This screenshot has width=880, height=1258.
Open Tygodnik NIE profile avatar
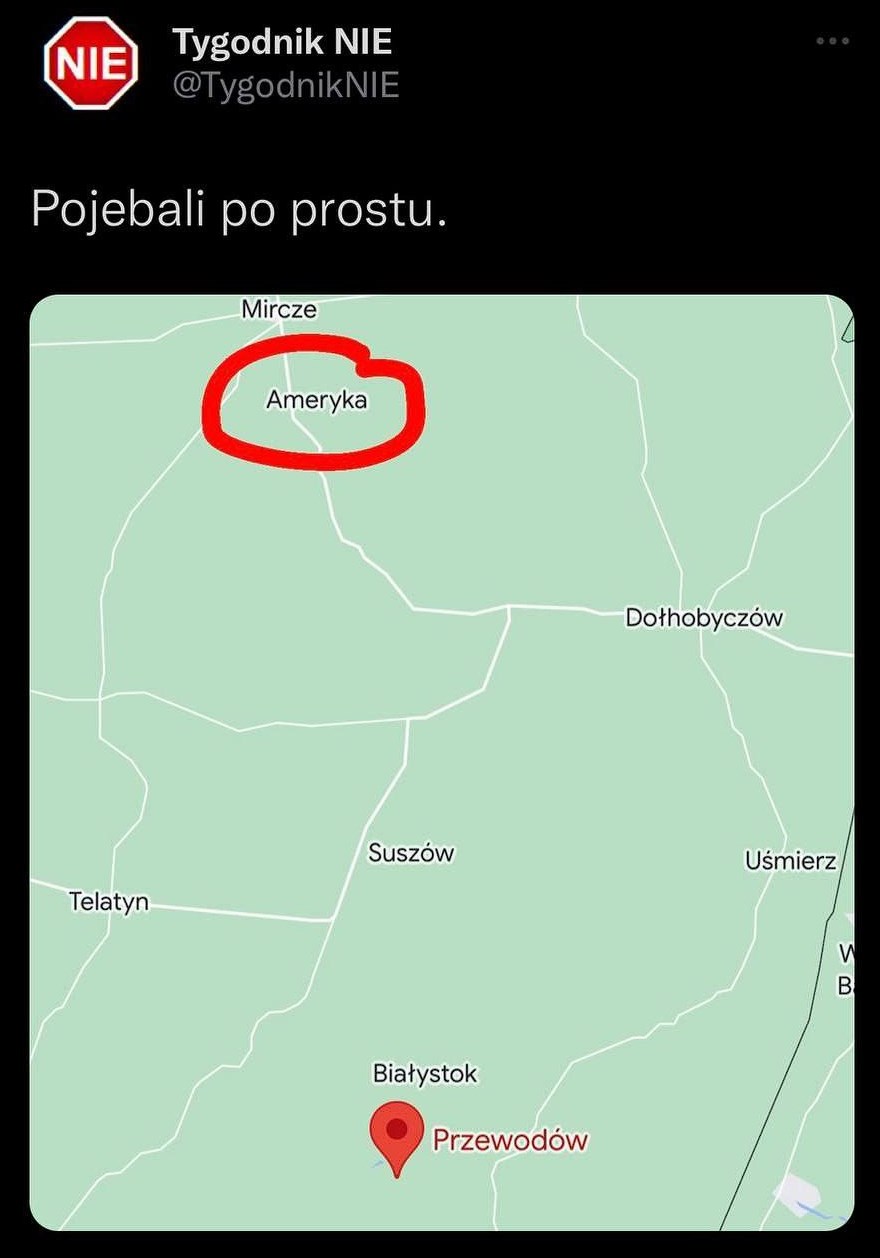point(91,63)
